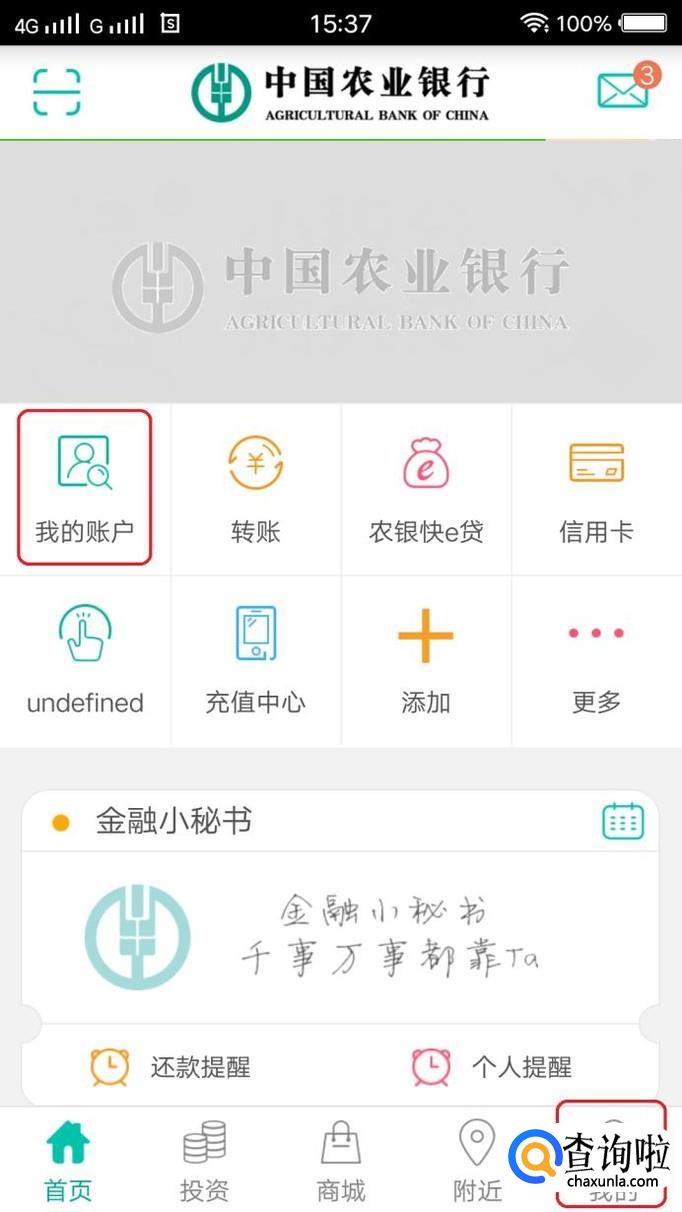Tap the Agricultural Bank of China banner
The image size is (682, 1212).
[340, 272]
